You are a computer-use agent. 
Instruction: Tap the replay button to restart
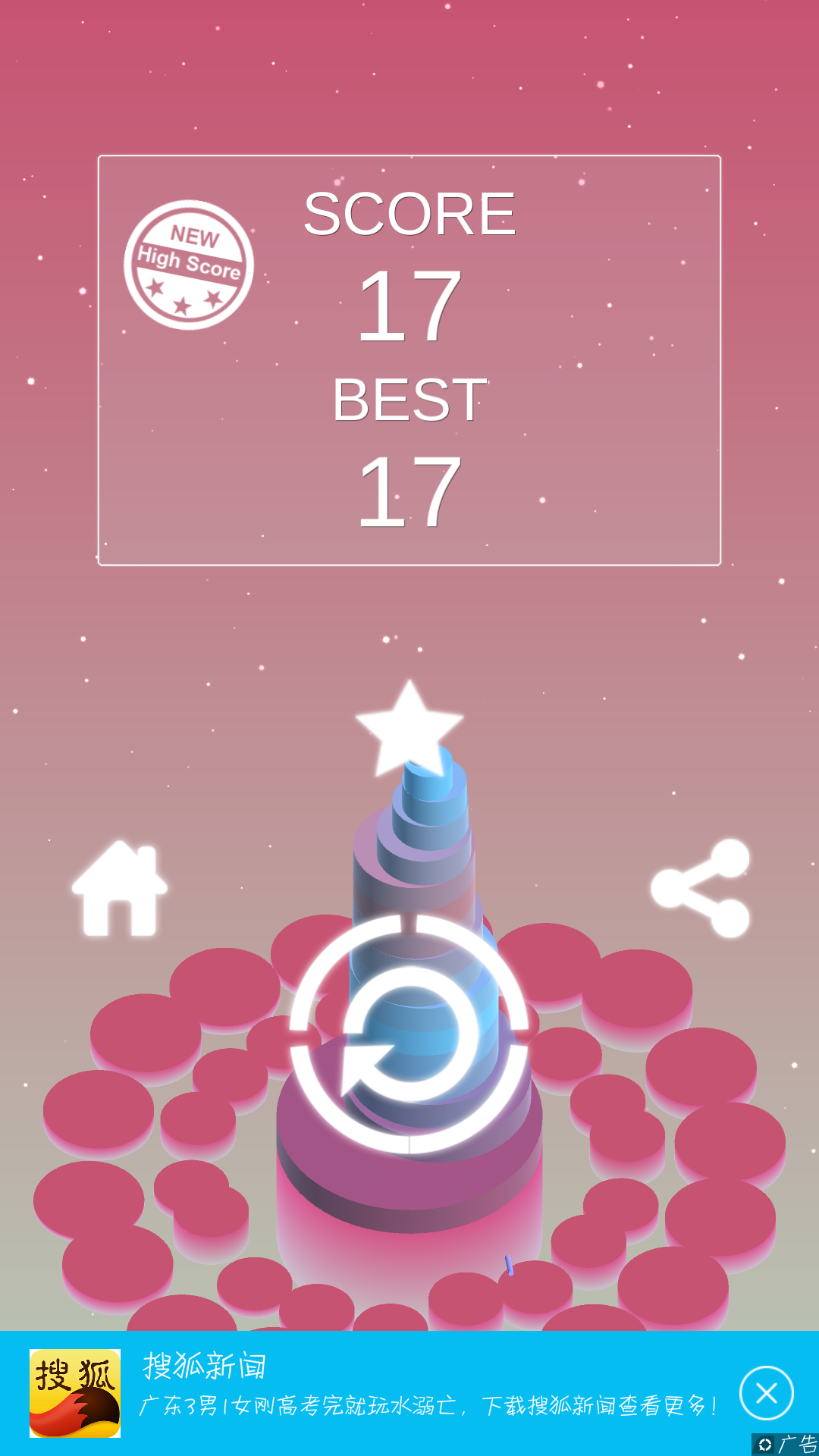(409, 1034)
